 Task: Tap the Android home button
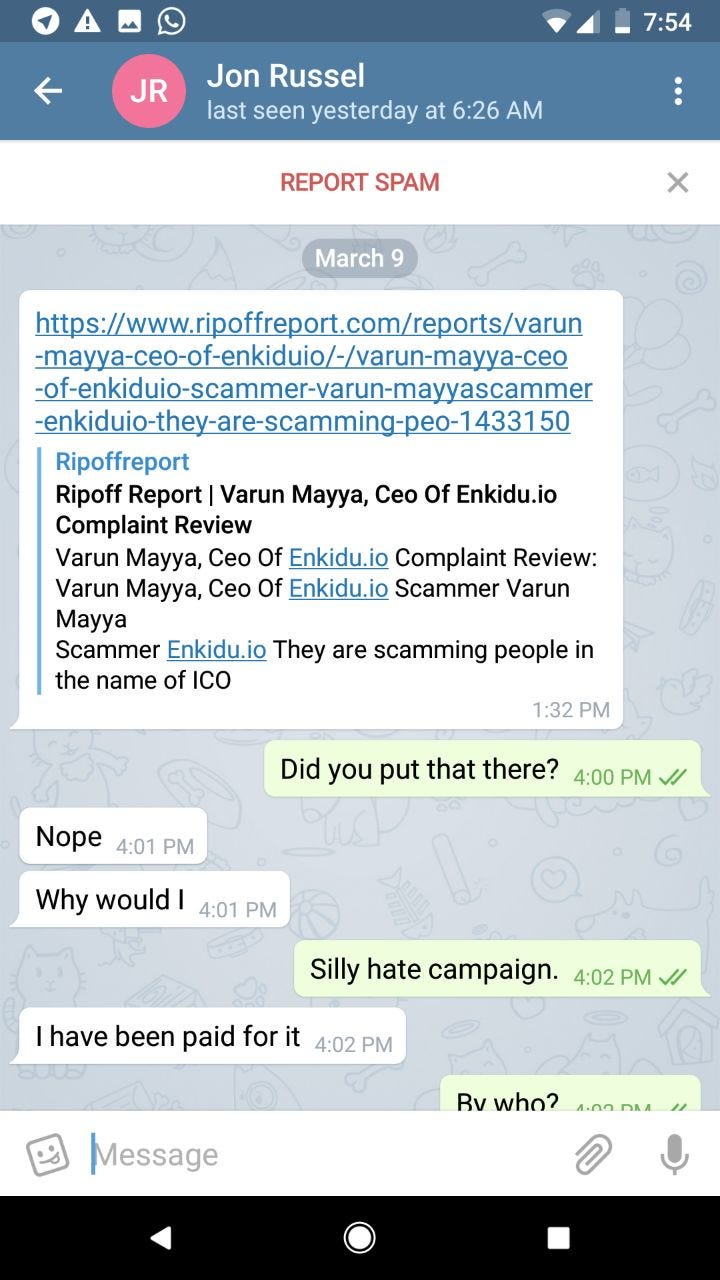pos(359,1238)
